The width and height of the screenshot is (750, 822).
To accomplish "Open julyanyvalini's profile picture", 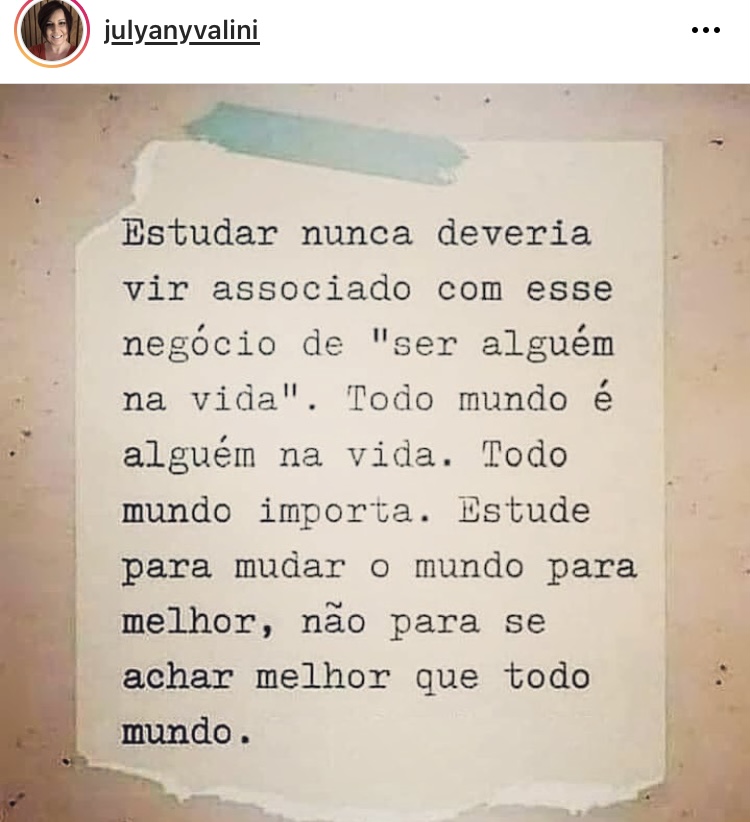I will click(x=51, y=29).
